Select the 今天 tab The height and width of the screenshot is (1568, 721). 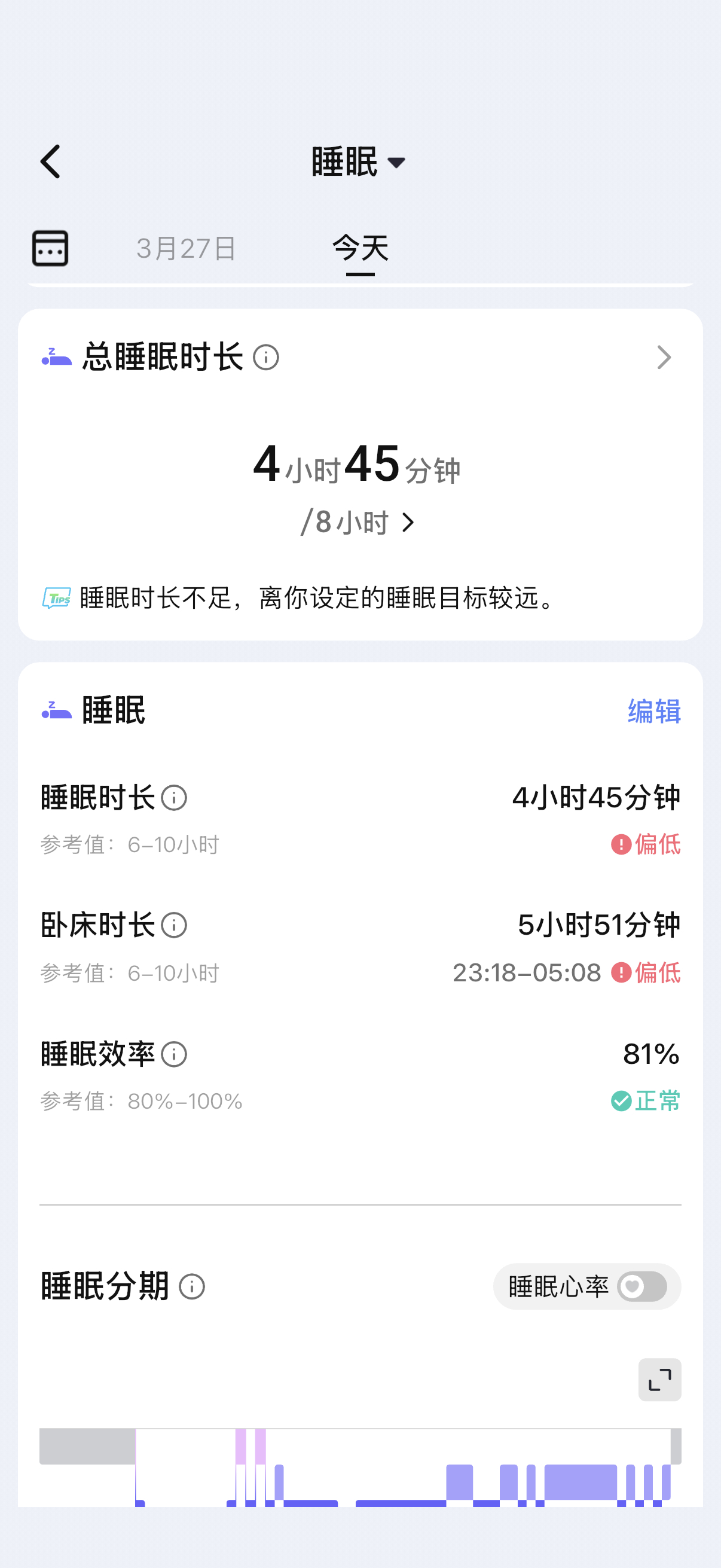tap(359, 247)
